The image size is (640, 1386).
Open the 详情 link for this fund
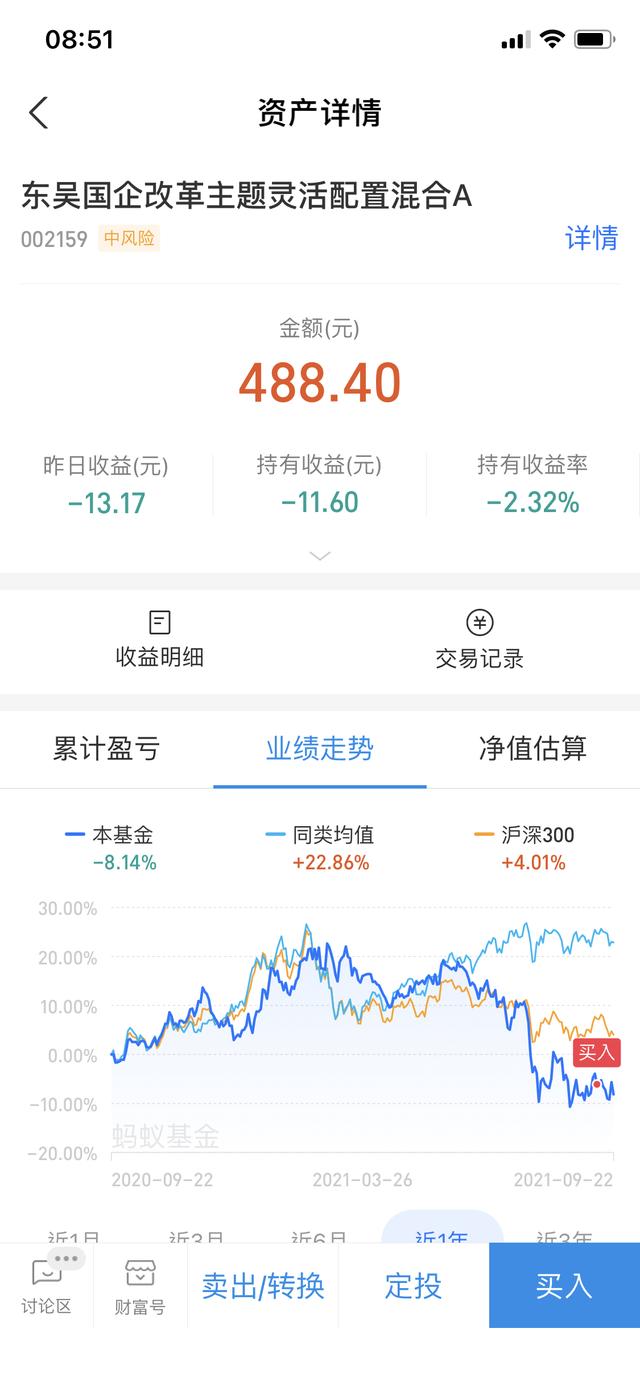coord(592,238)
